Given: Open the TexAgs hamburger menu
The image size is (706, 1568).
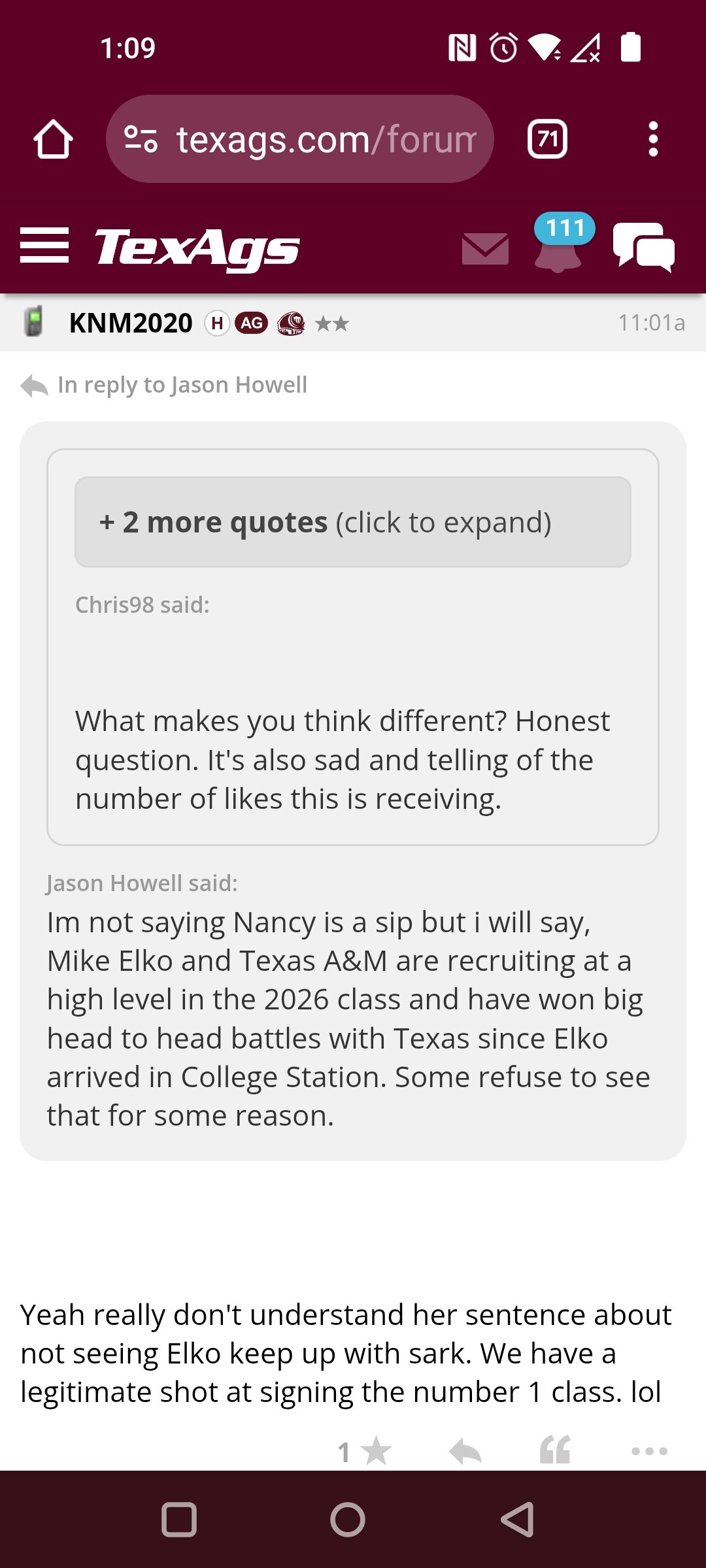Looking at the screenshot, I should [44, 246].
